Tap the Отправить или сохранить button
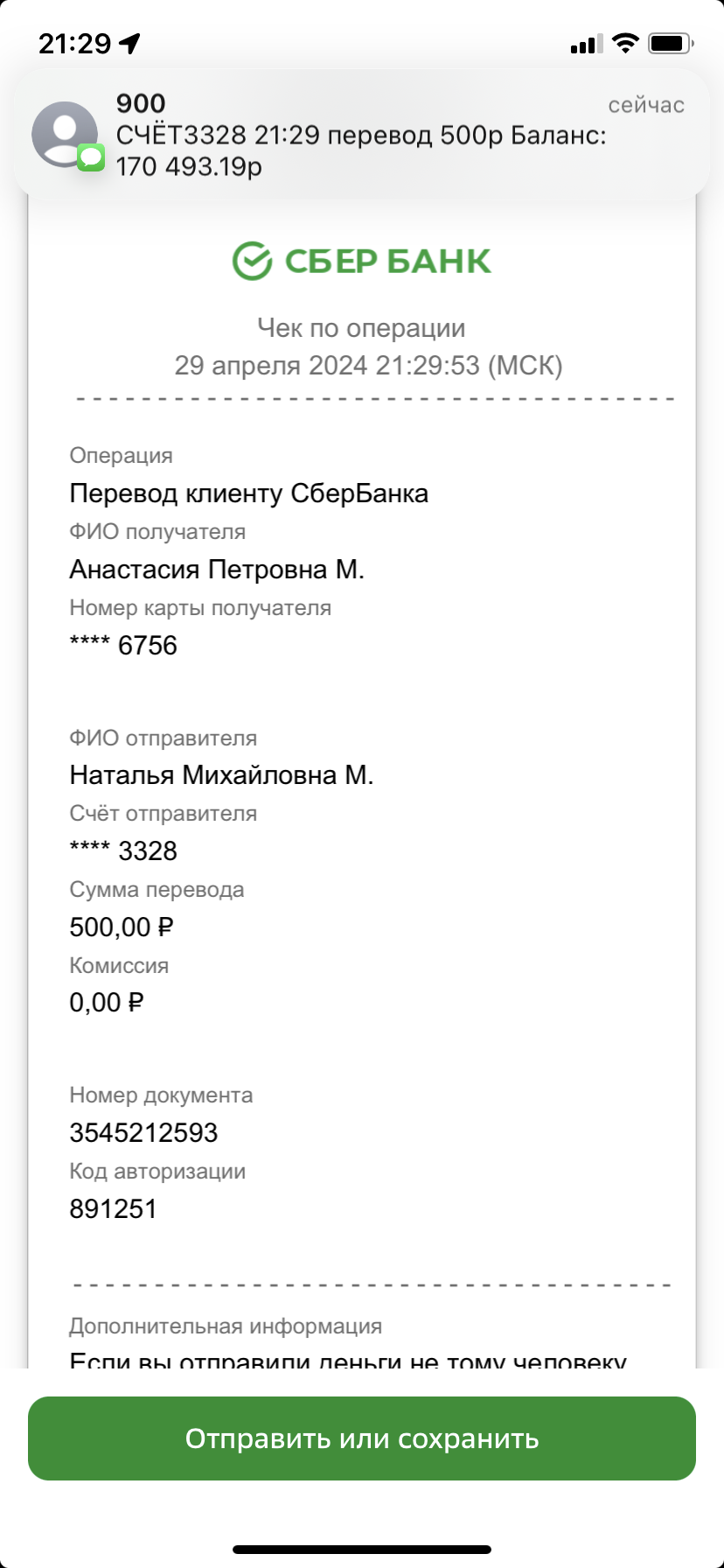This screenshot has height=1568, width=724. (362, 1438)
